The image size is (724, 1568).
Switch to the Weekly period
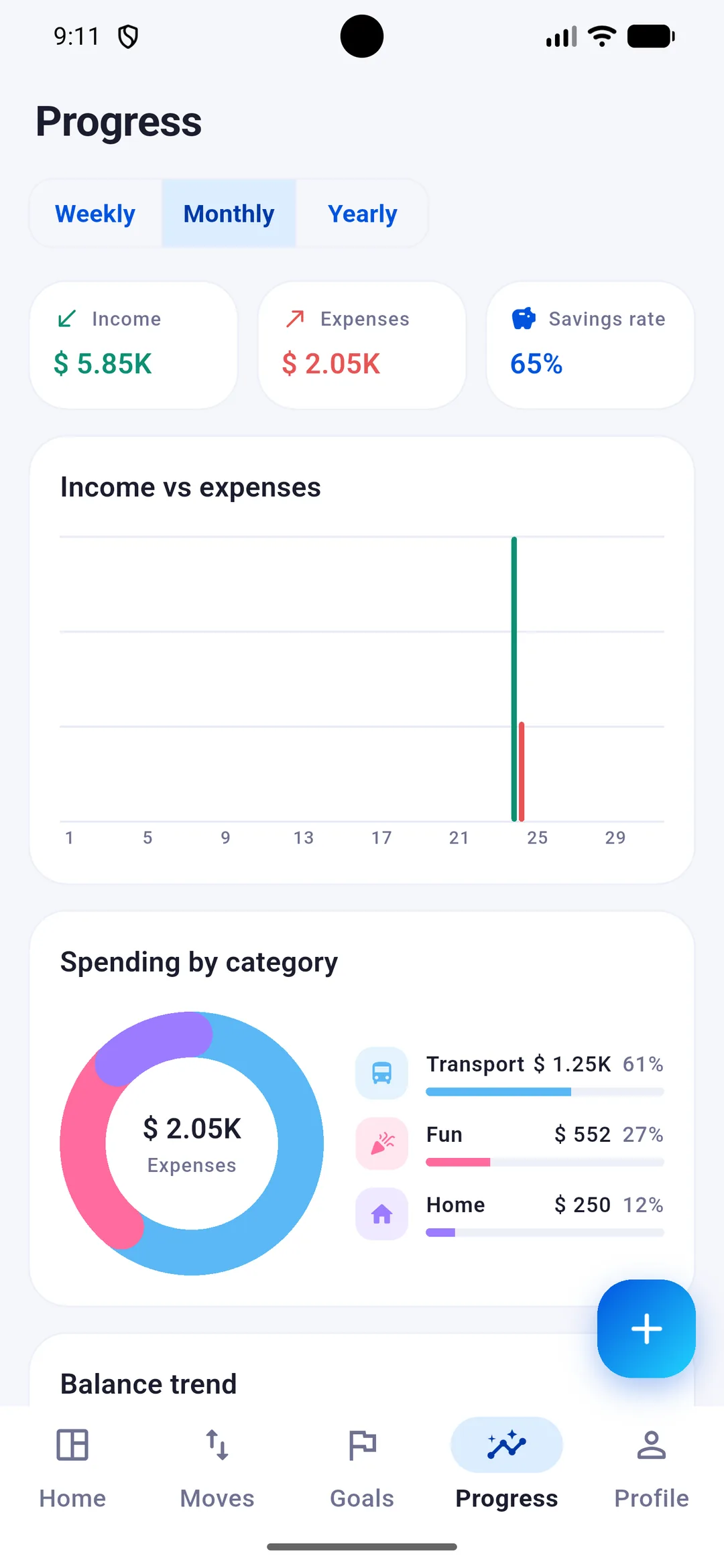(x=95, y=214)
